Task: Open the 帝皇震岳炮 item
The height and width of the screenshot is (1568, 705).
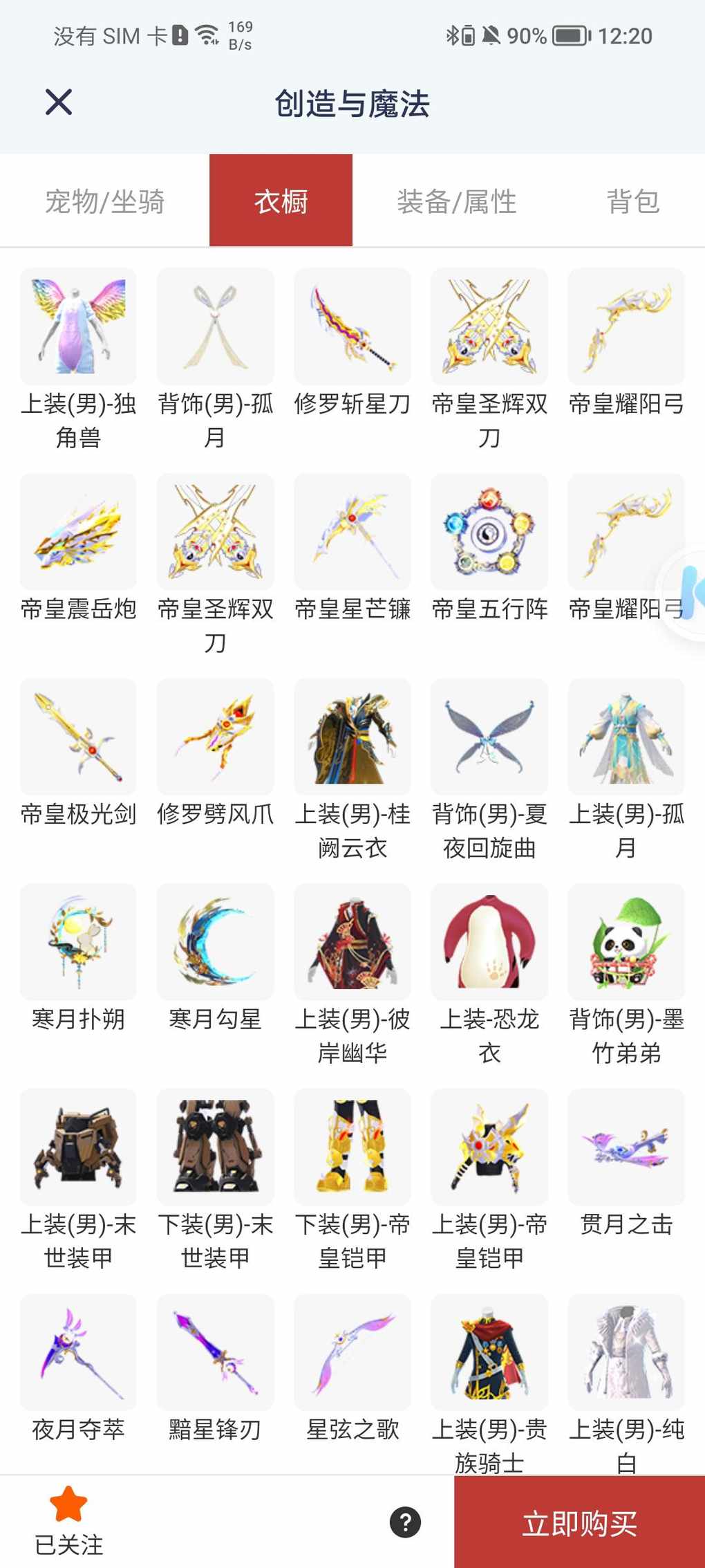Action: (x=78, y=532)
